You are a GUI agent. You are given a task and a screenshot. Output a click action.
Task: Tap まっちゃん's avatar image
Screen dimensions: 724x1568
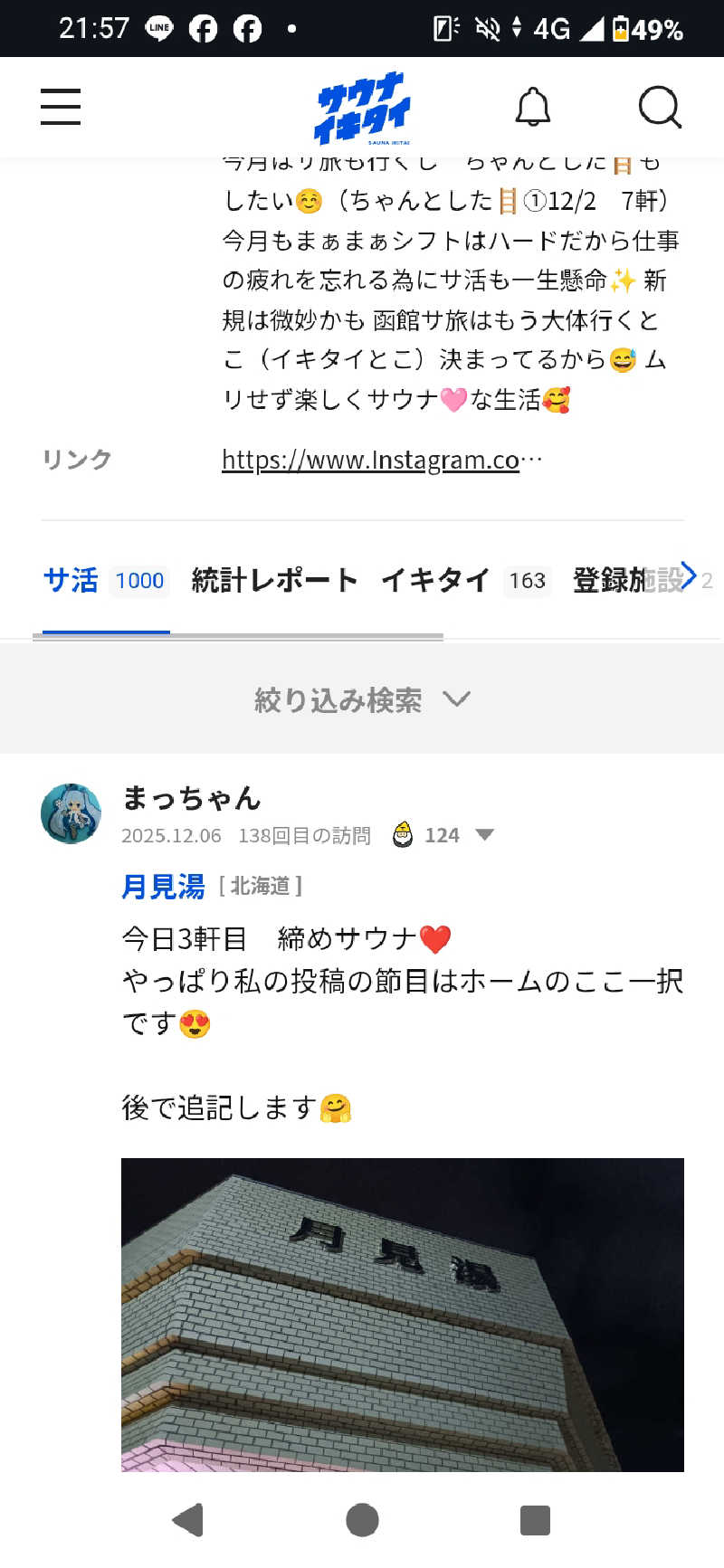tap(70, 813)
